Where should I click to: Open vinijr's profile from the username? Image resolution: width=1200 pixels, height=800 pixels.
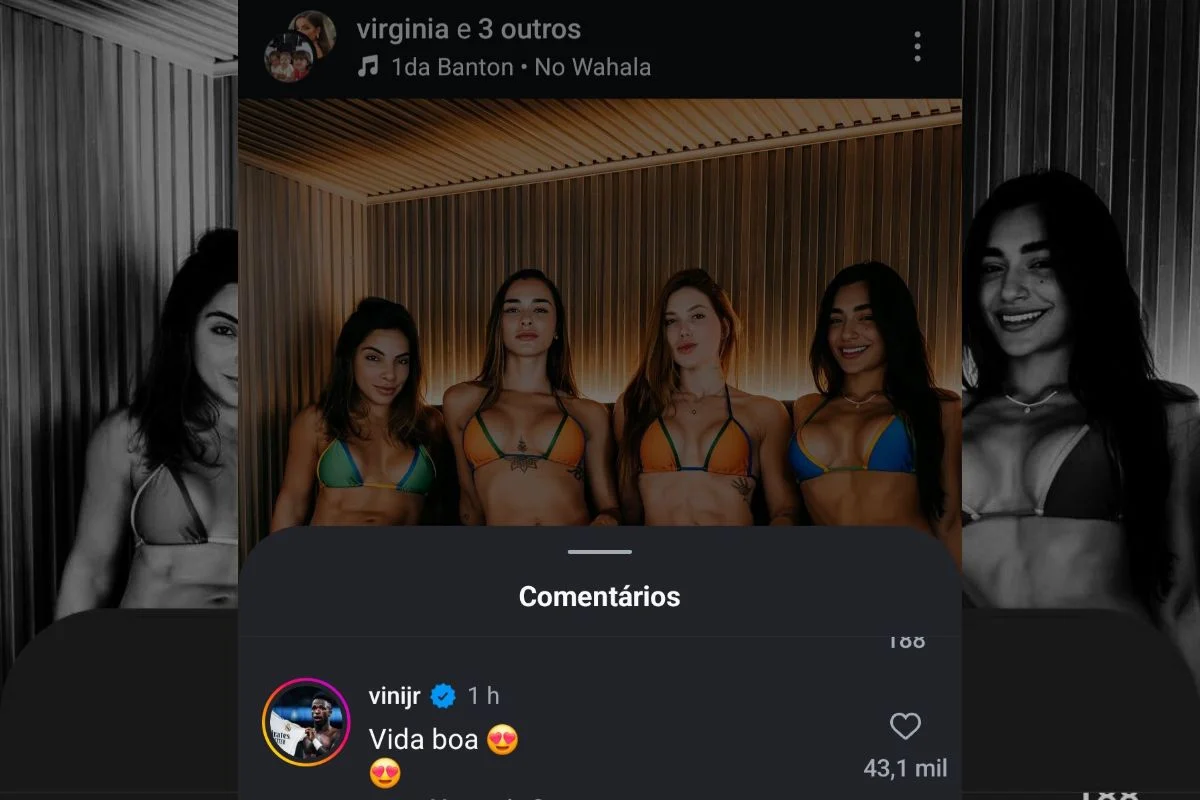[x=394, y=696]
